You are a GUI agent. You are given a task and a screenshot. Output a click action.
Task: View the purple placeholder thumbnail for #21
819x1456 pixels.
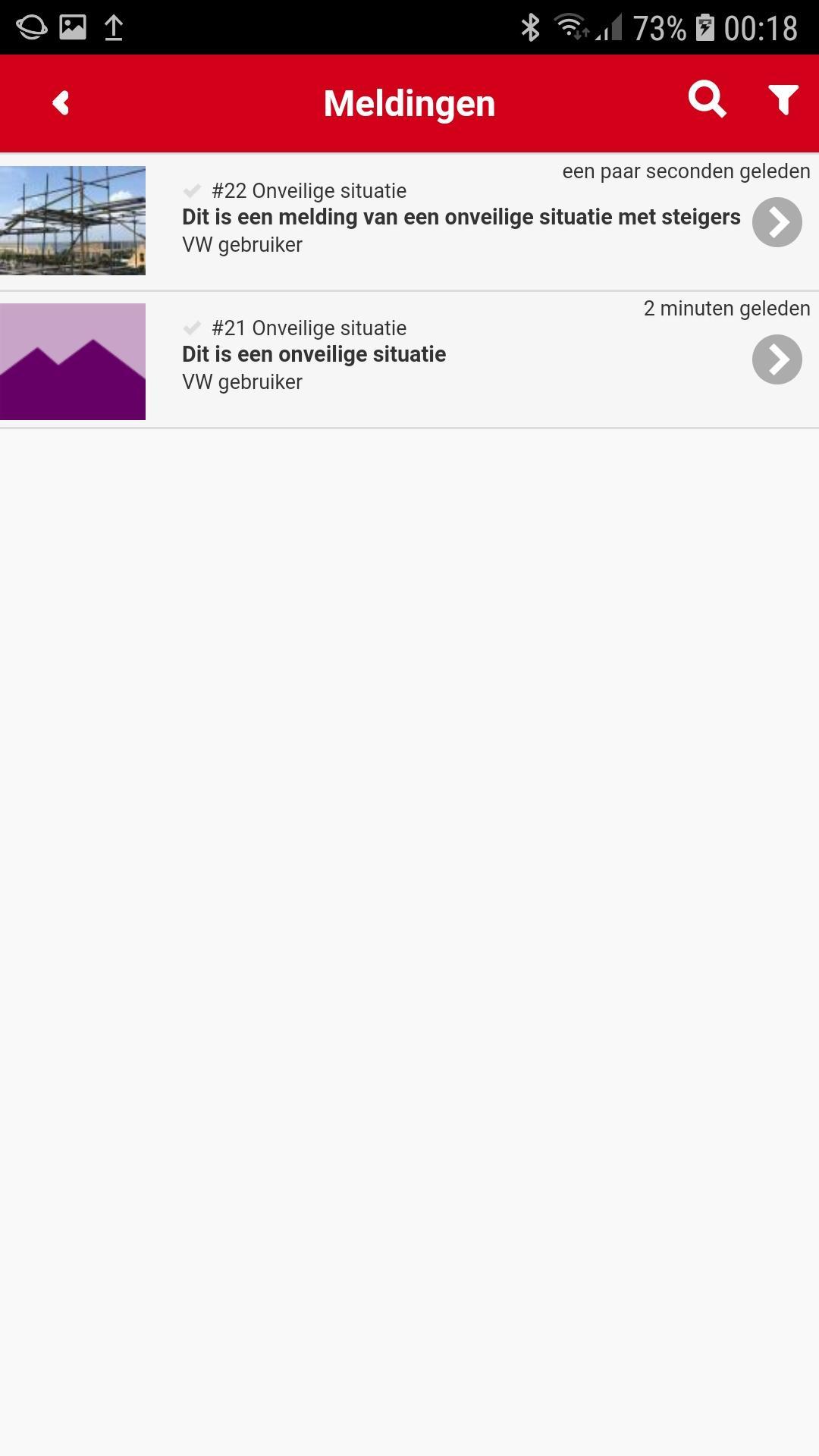(73, 362)
